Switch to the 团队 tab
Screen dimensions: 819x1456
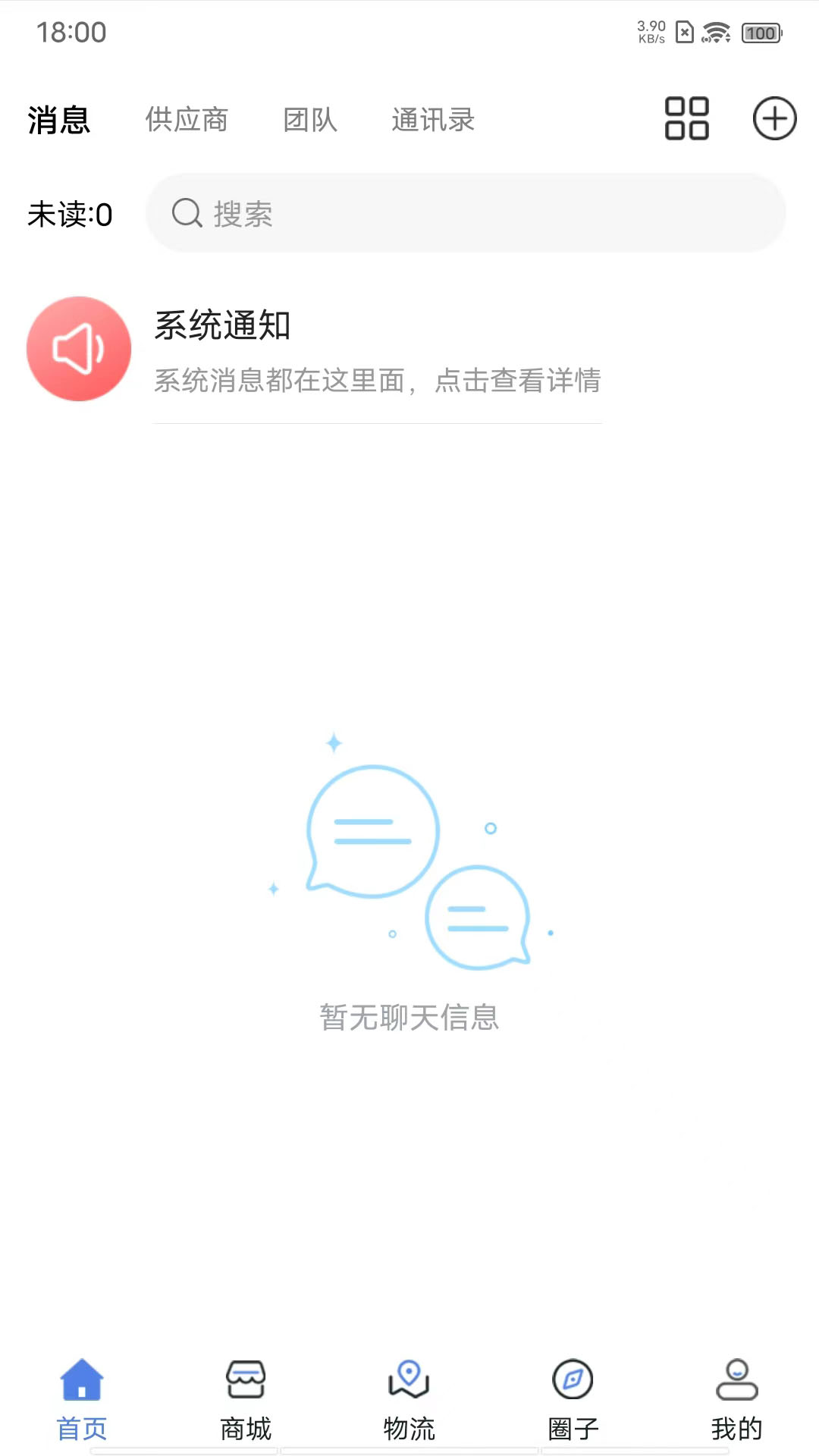tap(310, 120)
